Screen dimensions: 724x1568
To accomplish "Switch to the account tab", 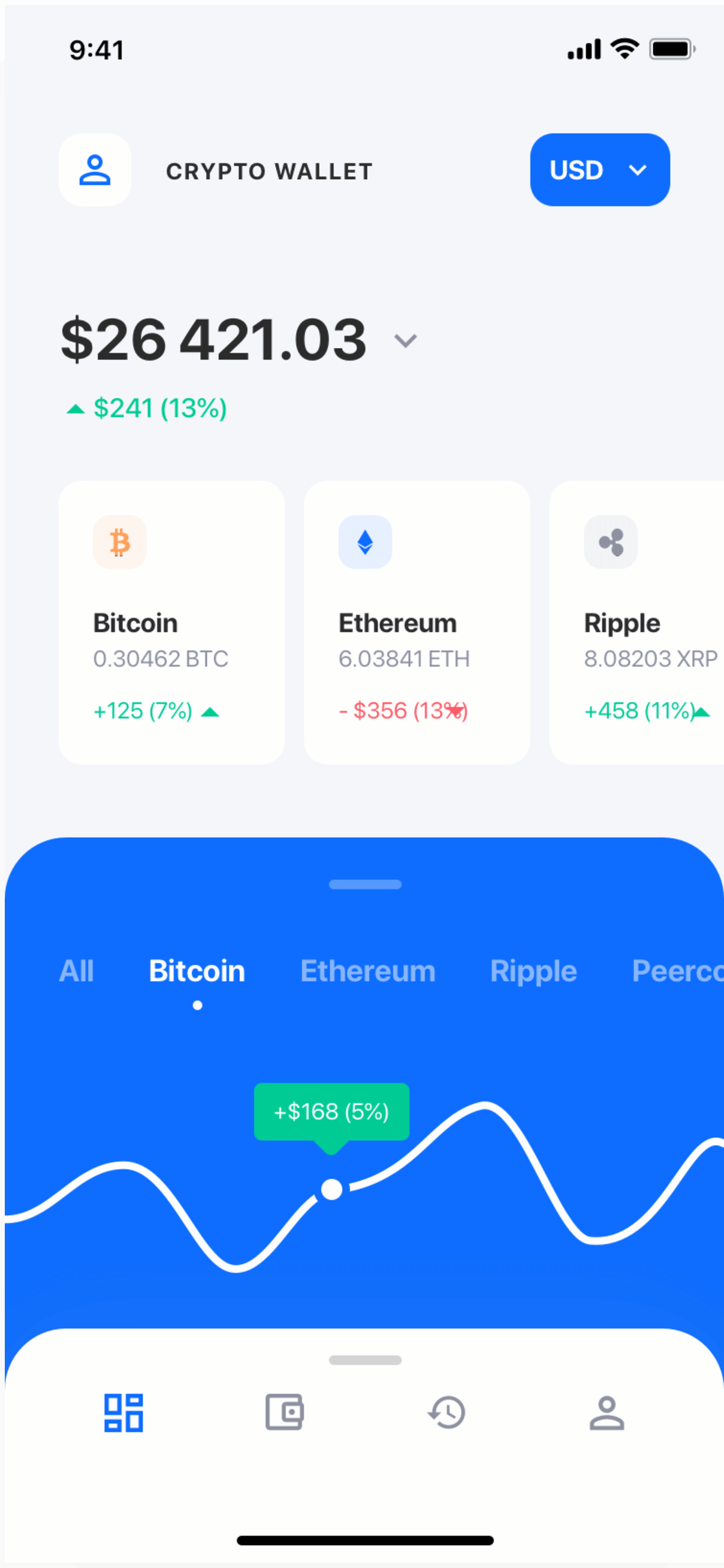I will [x=607, y=1413].
